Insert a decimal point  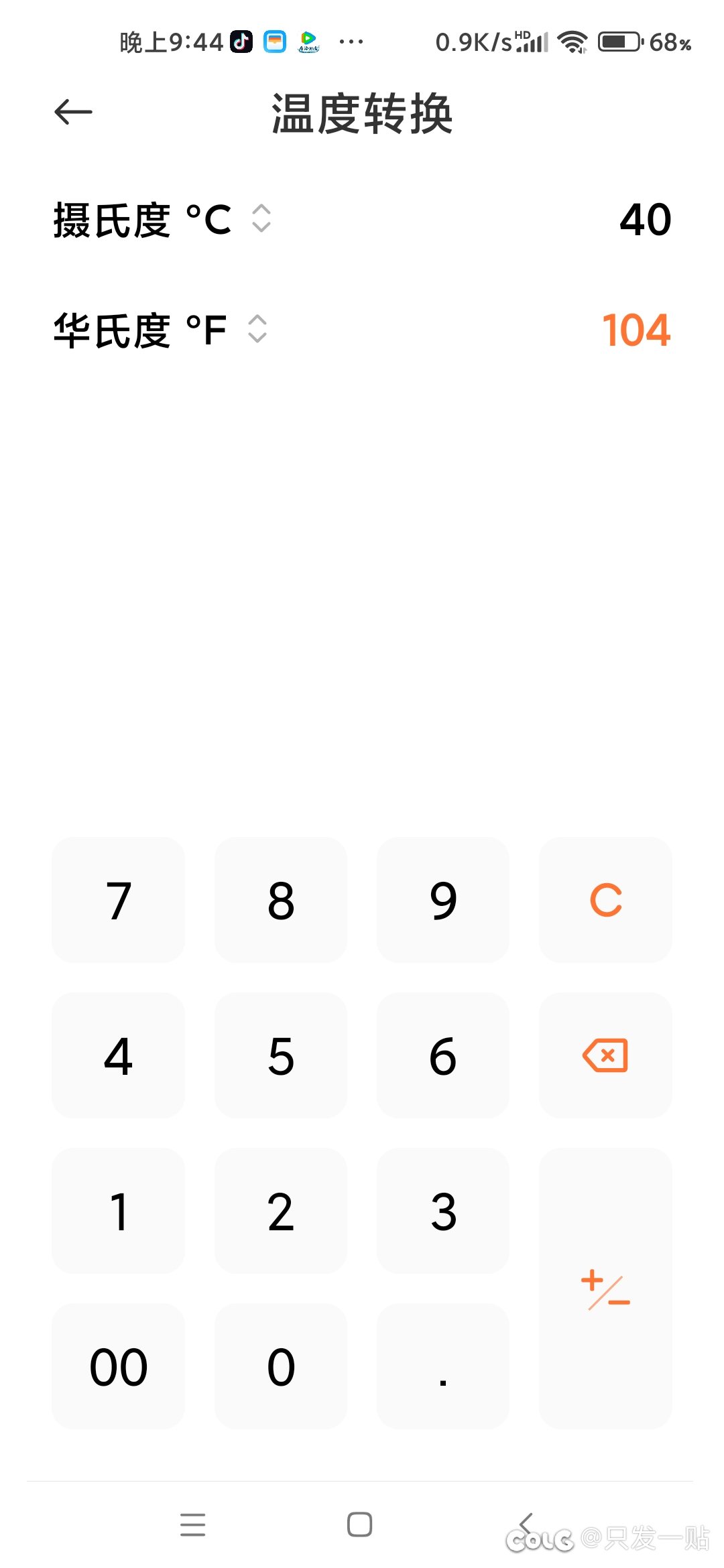(443, 1366)
